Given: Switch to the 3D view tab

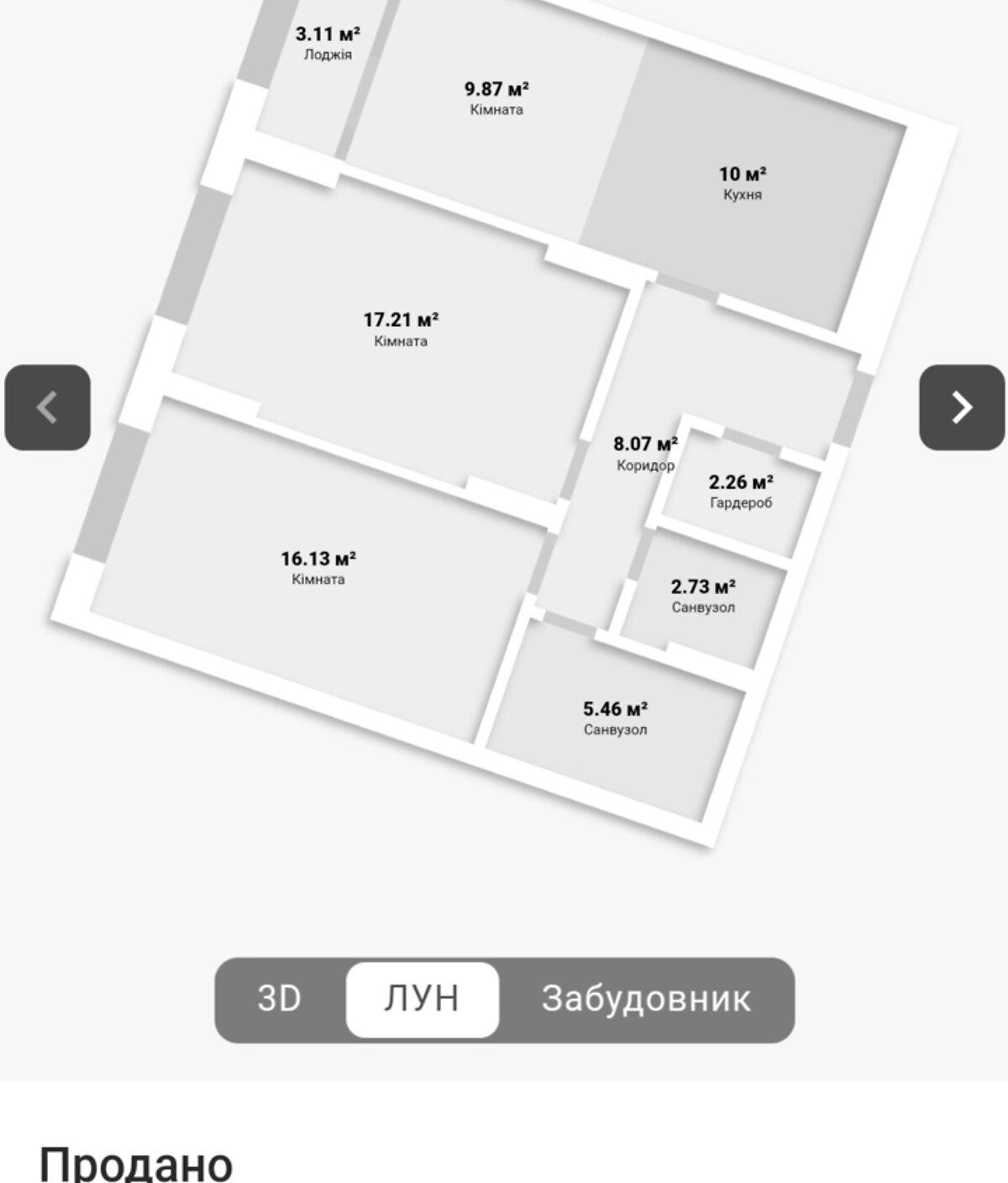Looking at the screenshot, I should tap(280, 999).
